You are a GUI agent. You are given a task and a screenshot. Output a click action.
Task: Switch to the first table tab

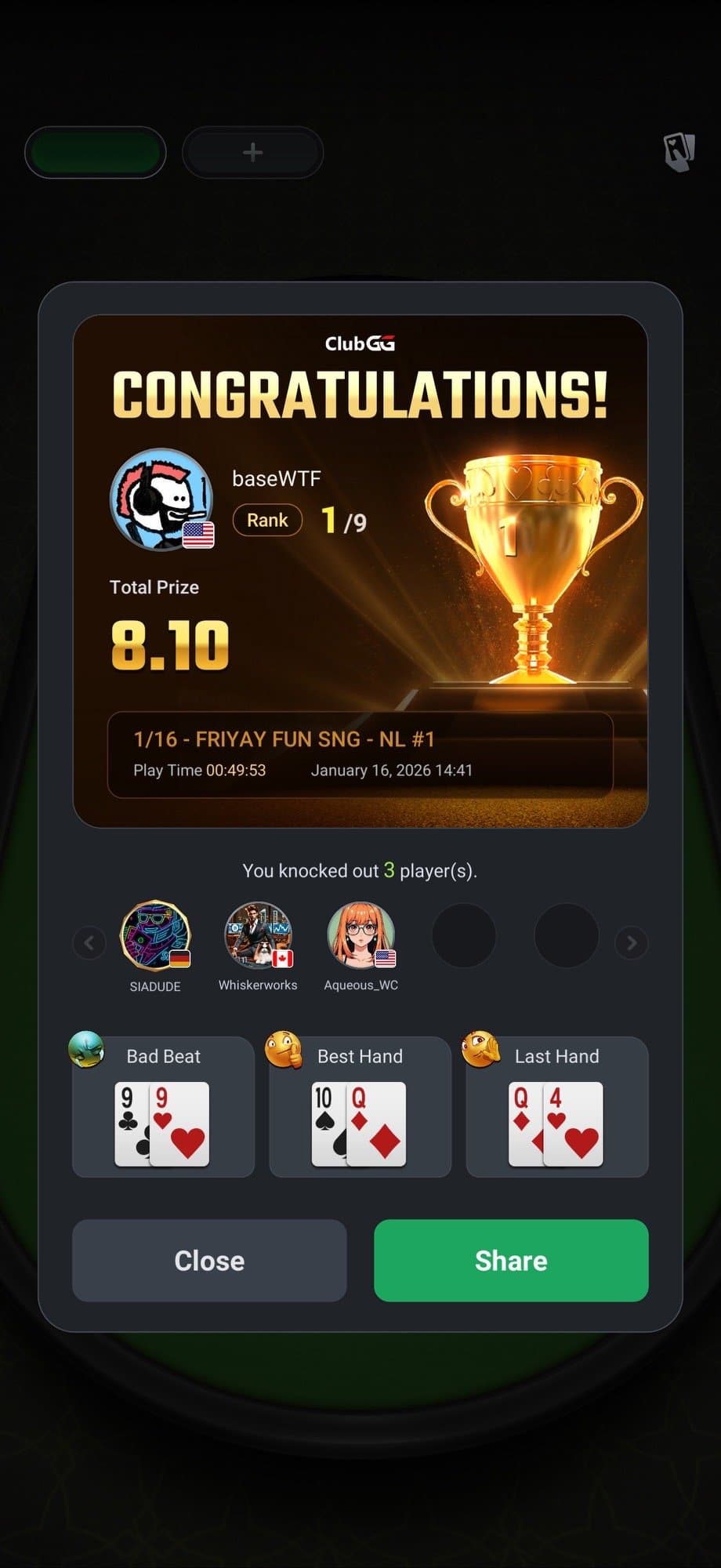coord(96,152)
